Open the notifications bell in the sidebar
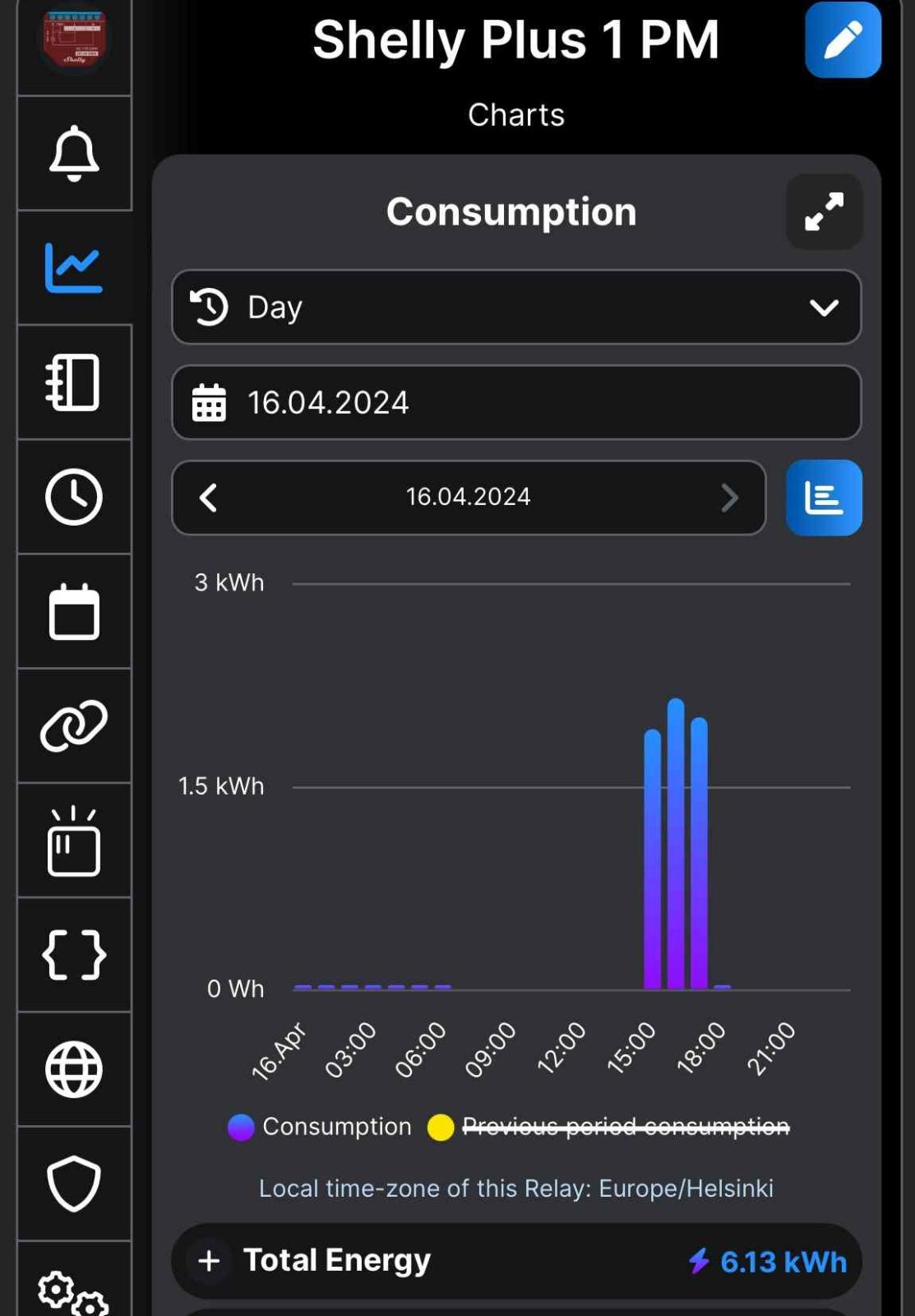This screenshot has height=1316, width=915. click(74, 153)
